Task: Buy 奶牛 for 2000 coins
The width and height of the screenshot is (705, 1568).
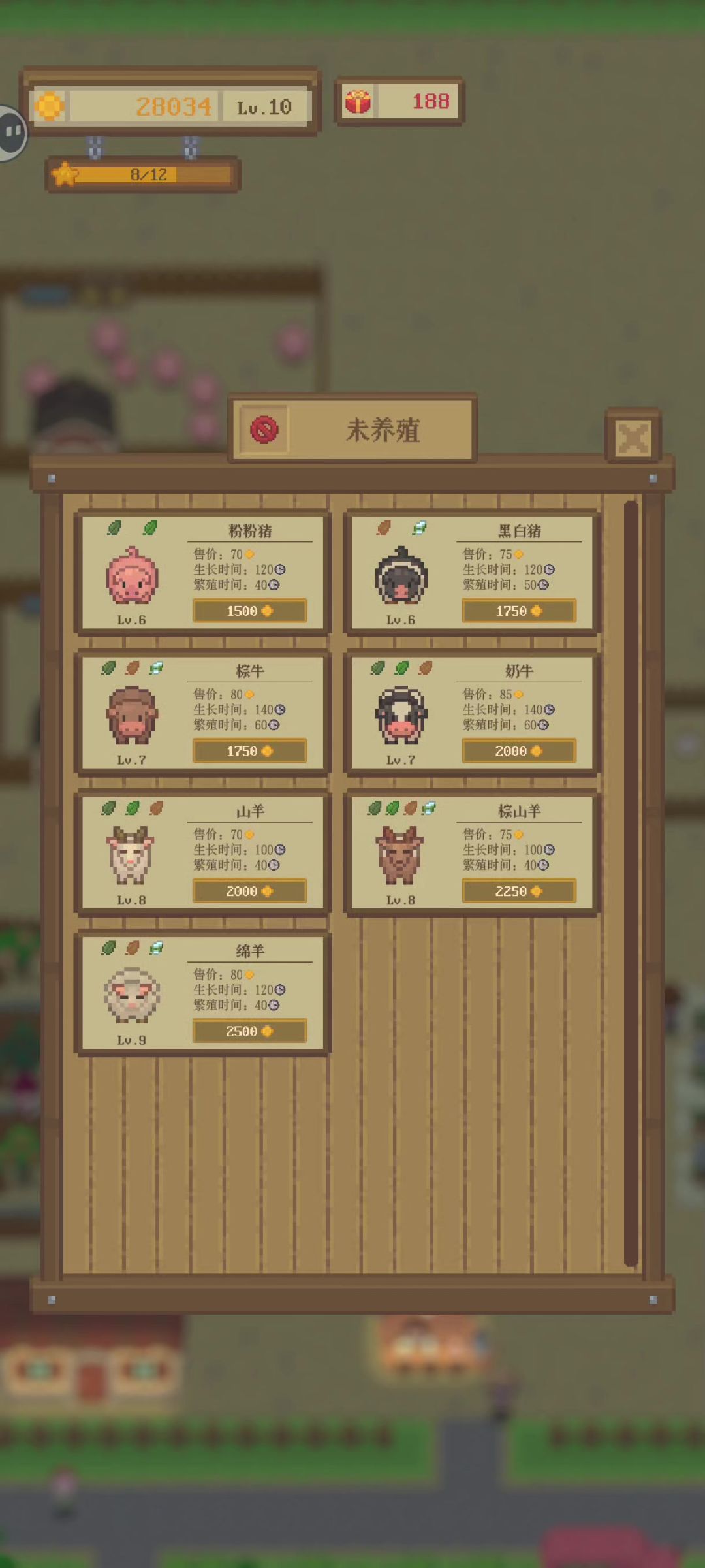Action: (x=518, y=752)
